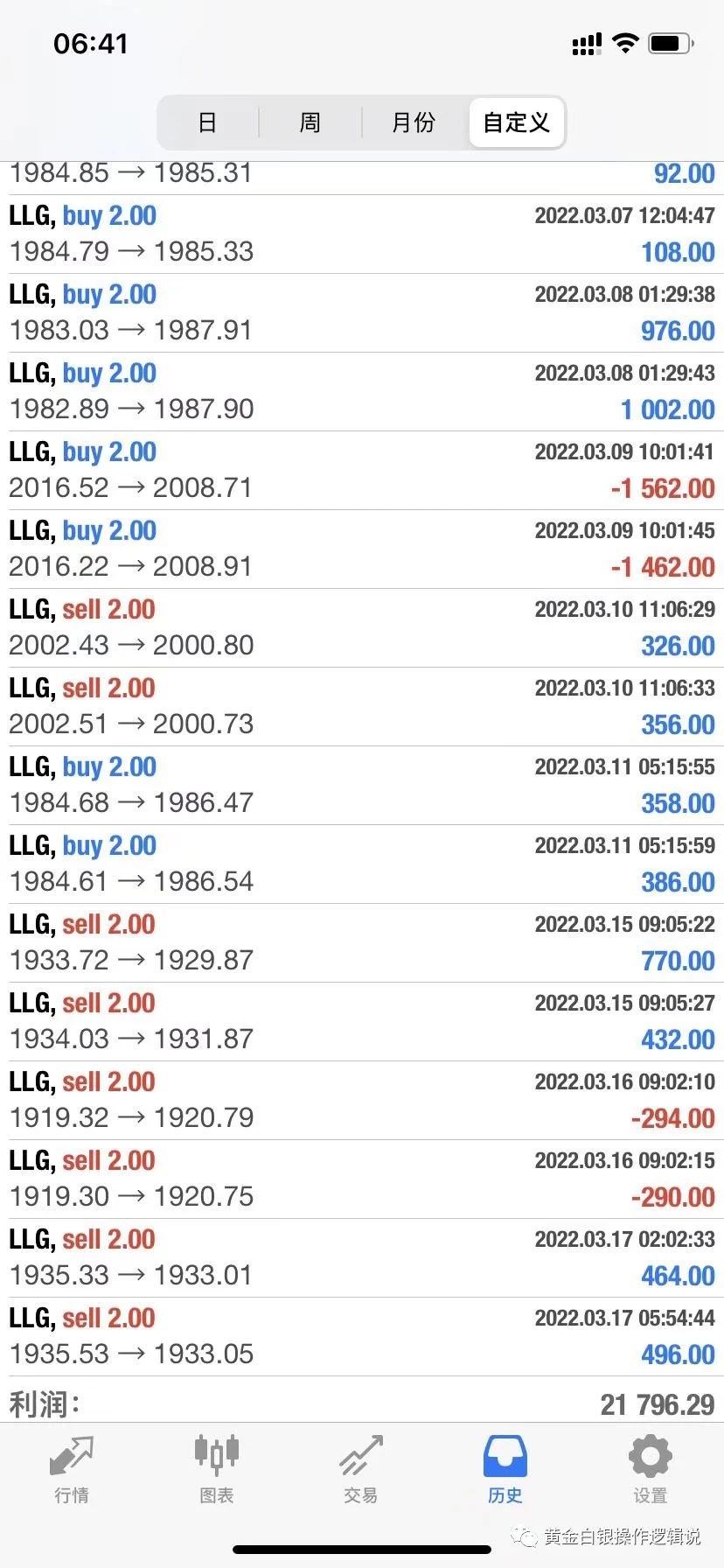Screen dimensions: 724x1568
Task: Expand the buy trade with 386.00 profit
Action: pyautogui.click(x=362, y=864)
